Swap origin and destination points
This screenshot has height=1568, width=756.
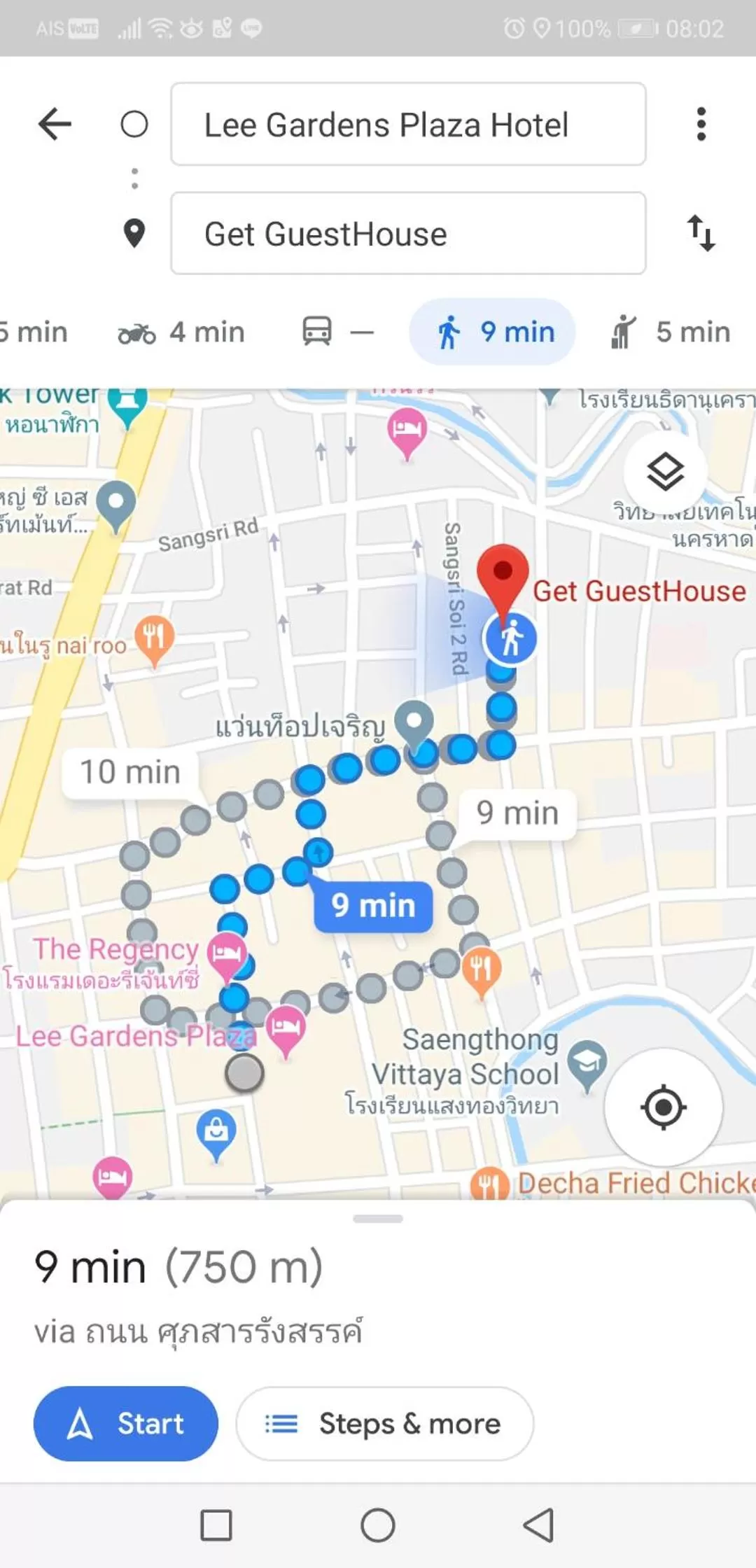coord(701,234)
